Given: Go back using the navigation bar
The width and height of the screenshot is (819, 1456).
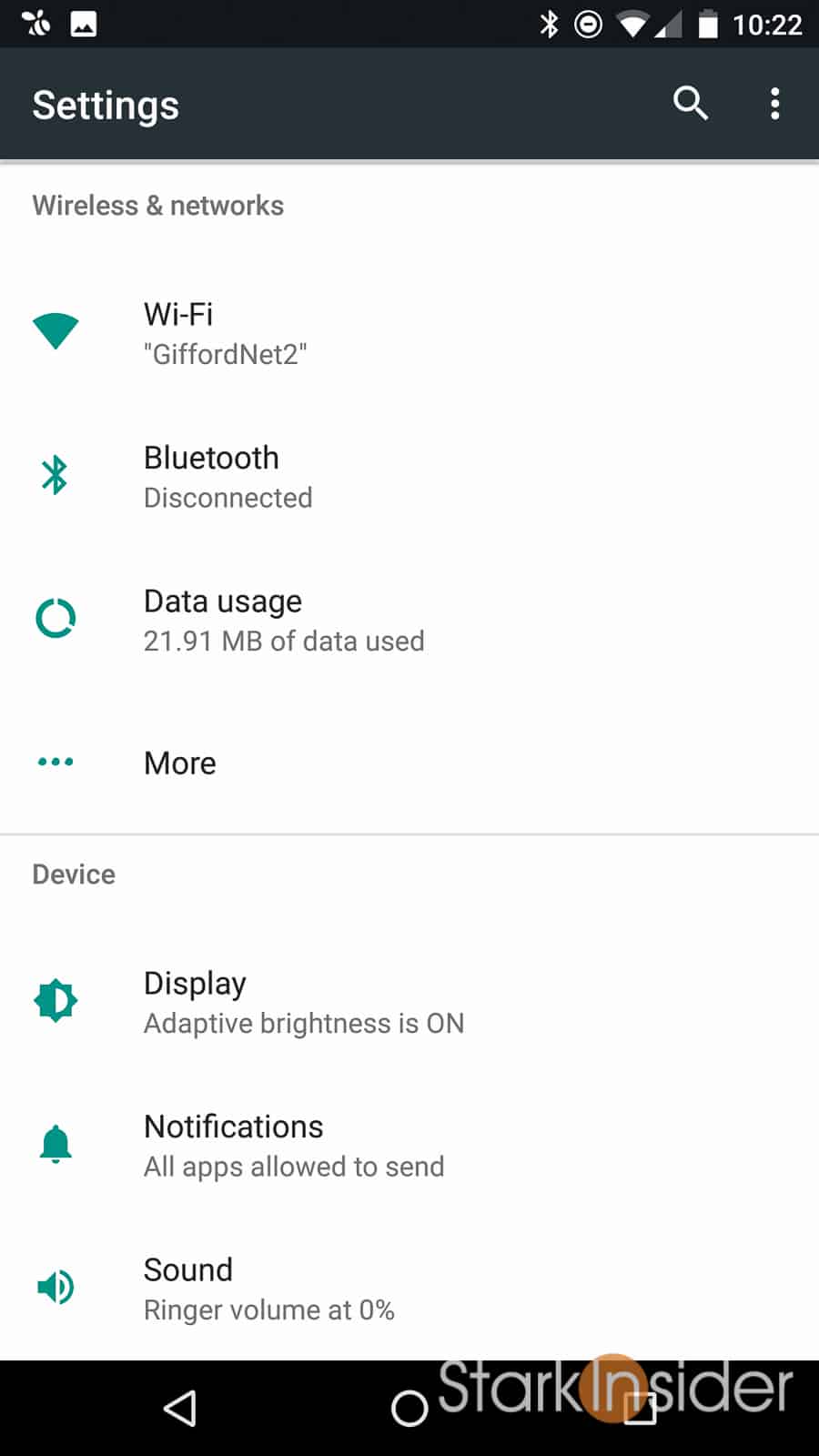Looking at the screenshot, I should [180, 1409].
